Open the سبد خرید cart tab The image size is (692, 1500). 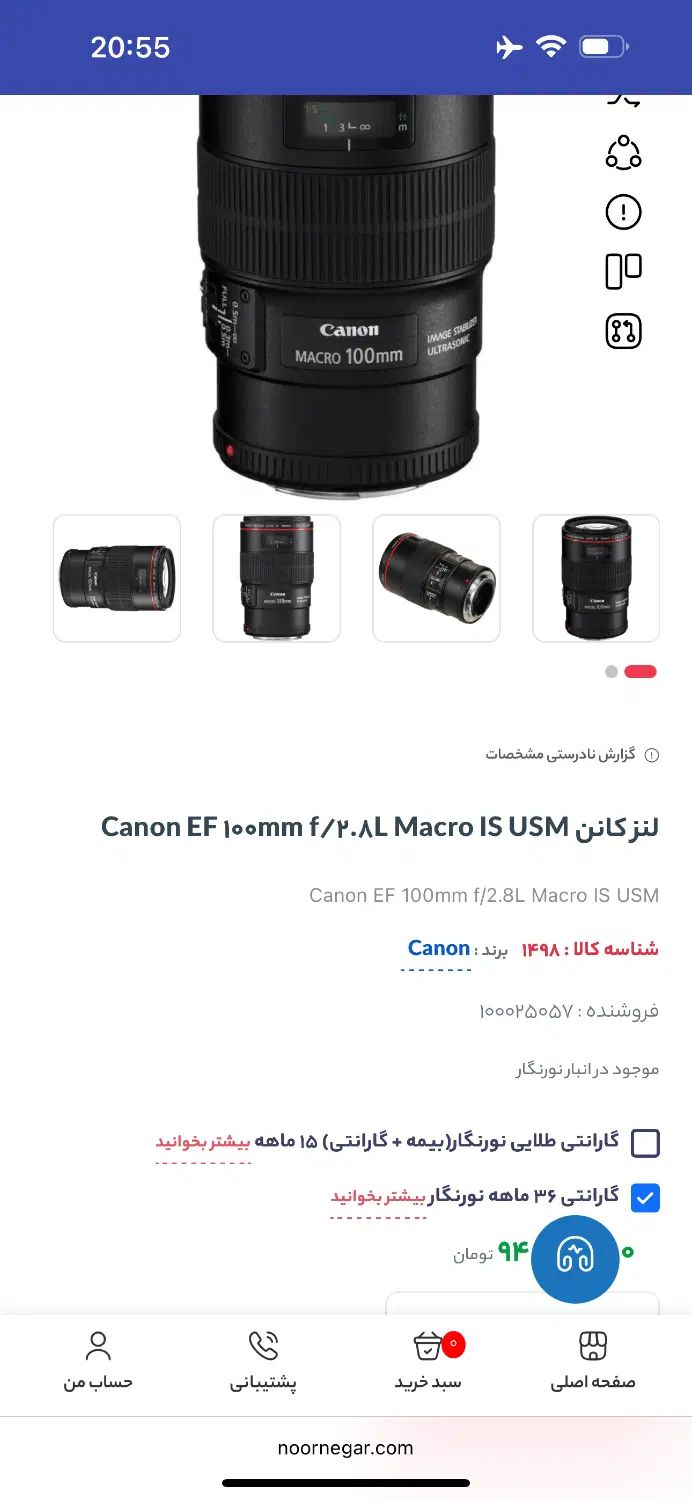[428, 1362]
